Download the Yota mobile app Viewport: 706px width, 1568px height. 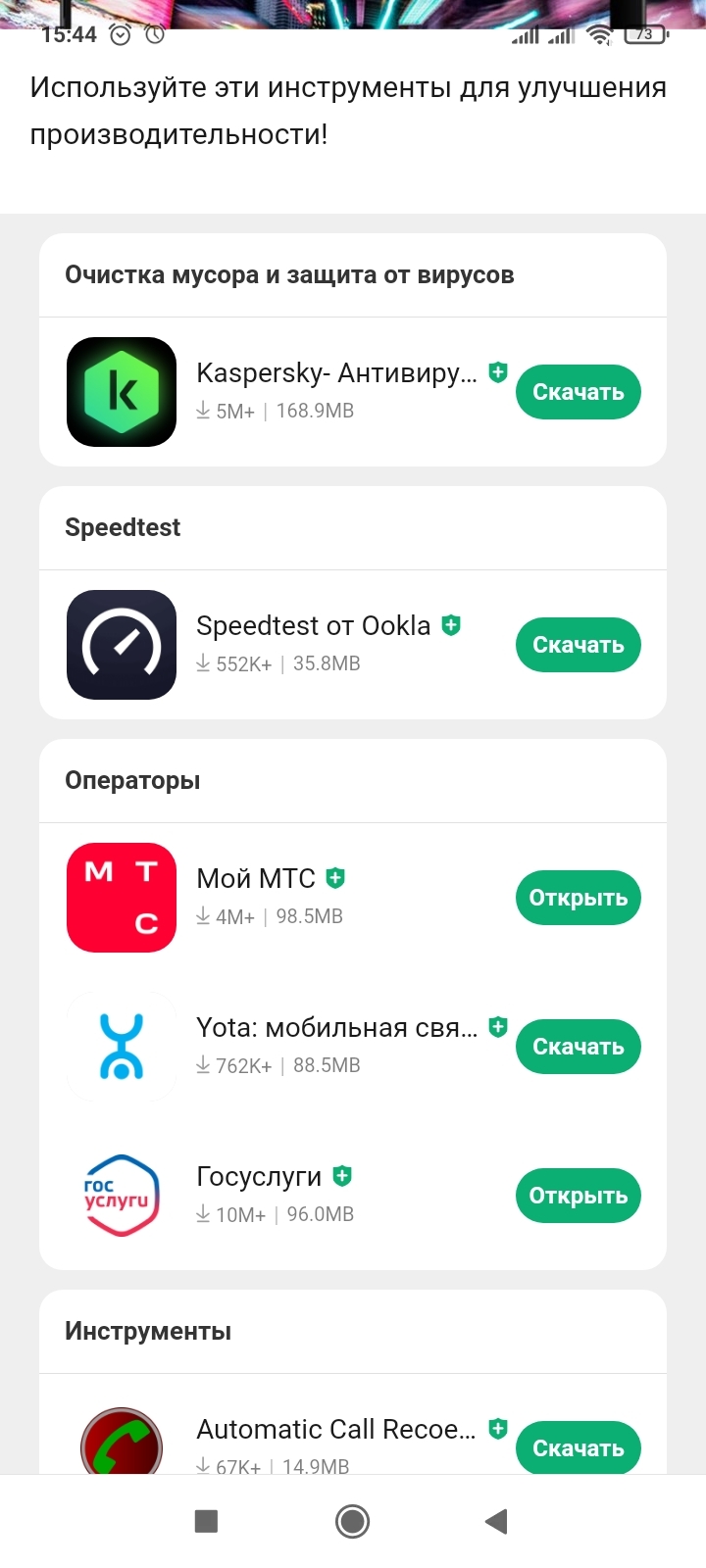click(x=578, y=1047)
